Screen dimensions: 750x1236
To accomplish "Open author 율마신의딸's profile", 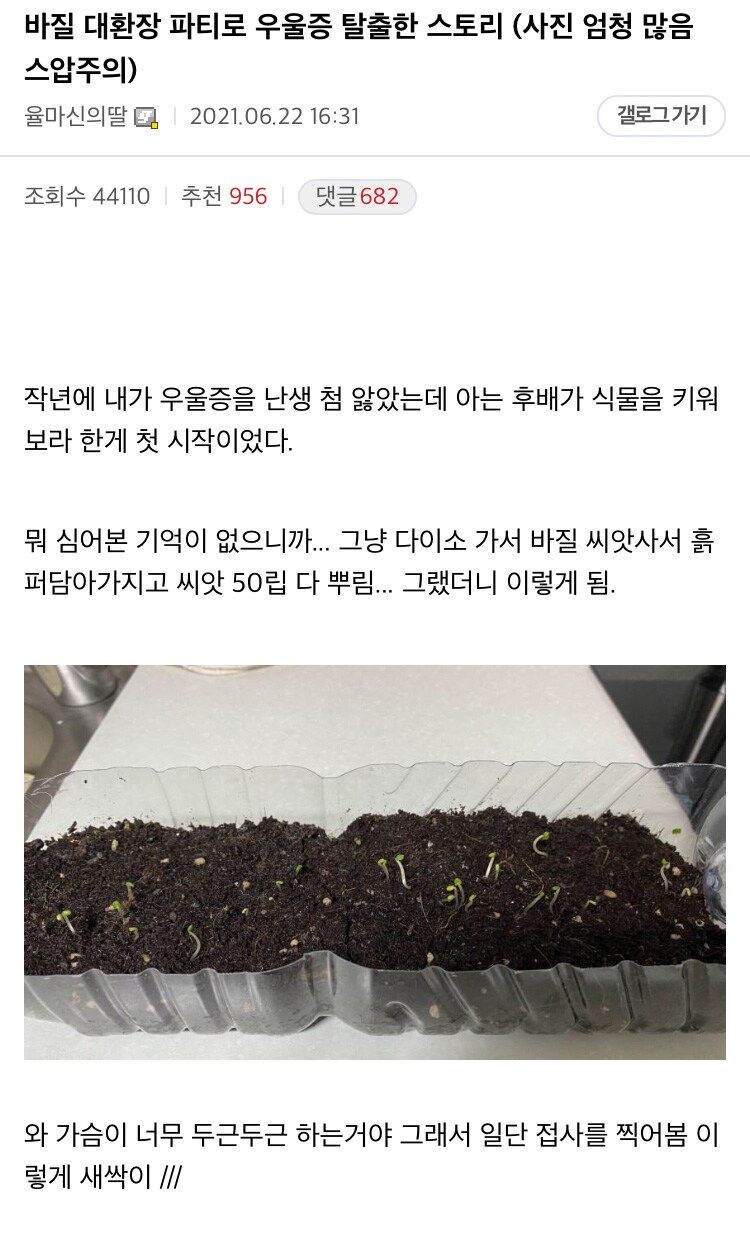I will 76,117.
